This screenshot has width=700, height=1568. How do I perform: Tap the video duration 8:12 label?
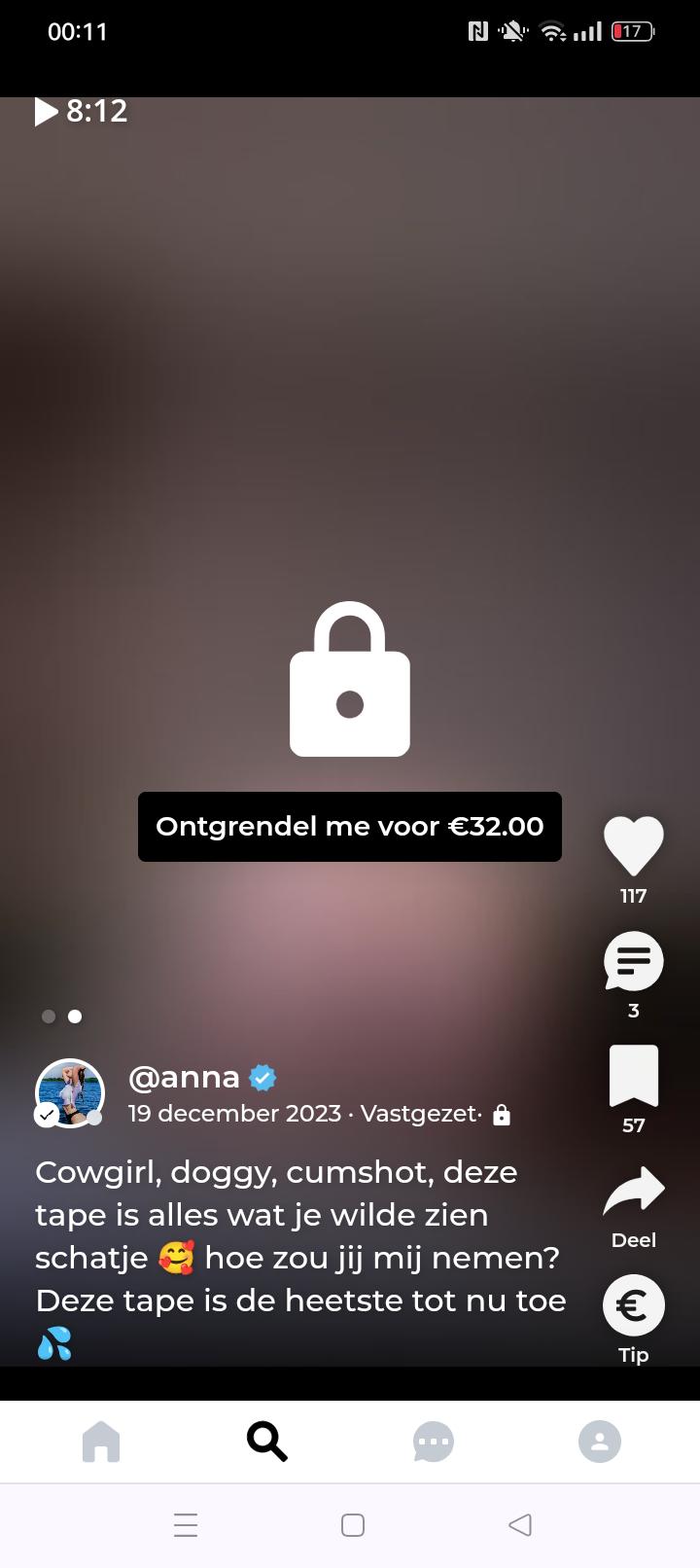point(96,112)
